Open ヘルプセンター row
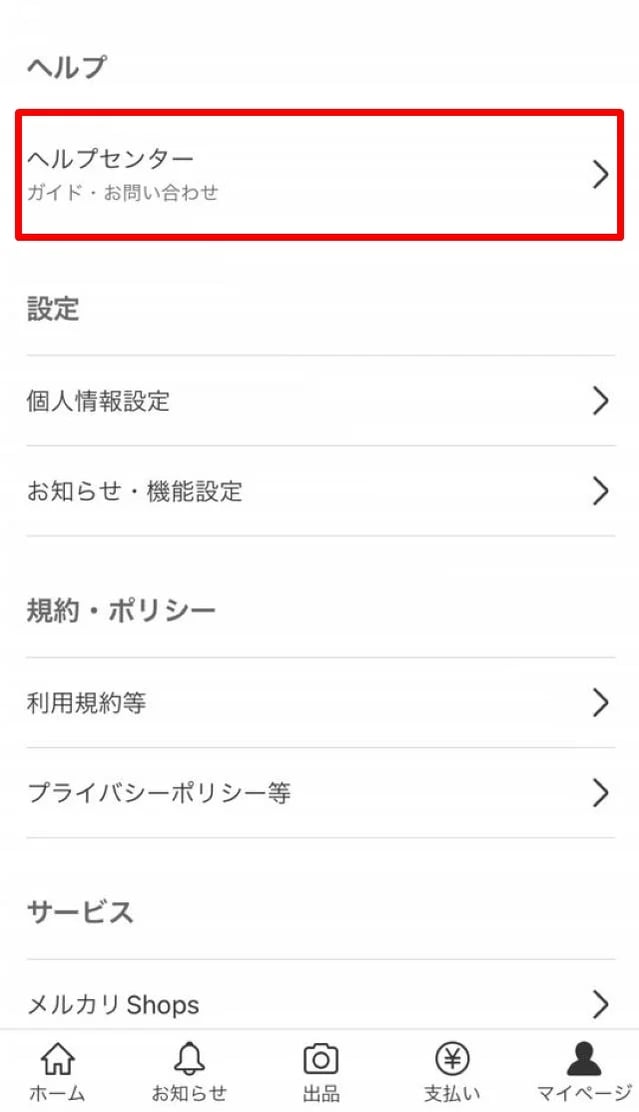Image resolution: width=639 pixels, height=1112 pixels. pyautogui.click(x=318, y=174)
